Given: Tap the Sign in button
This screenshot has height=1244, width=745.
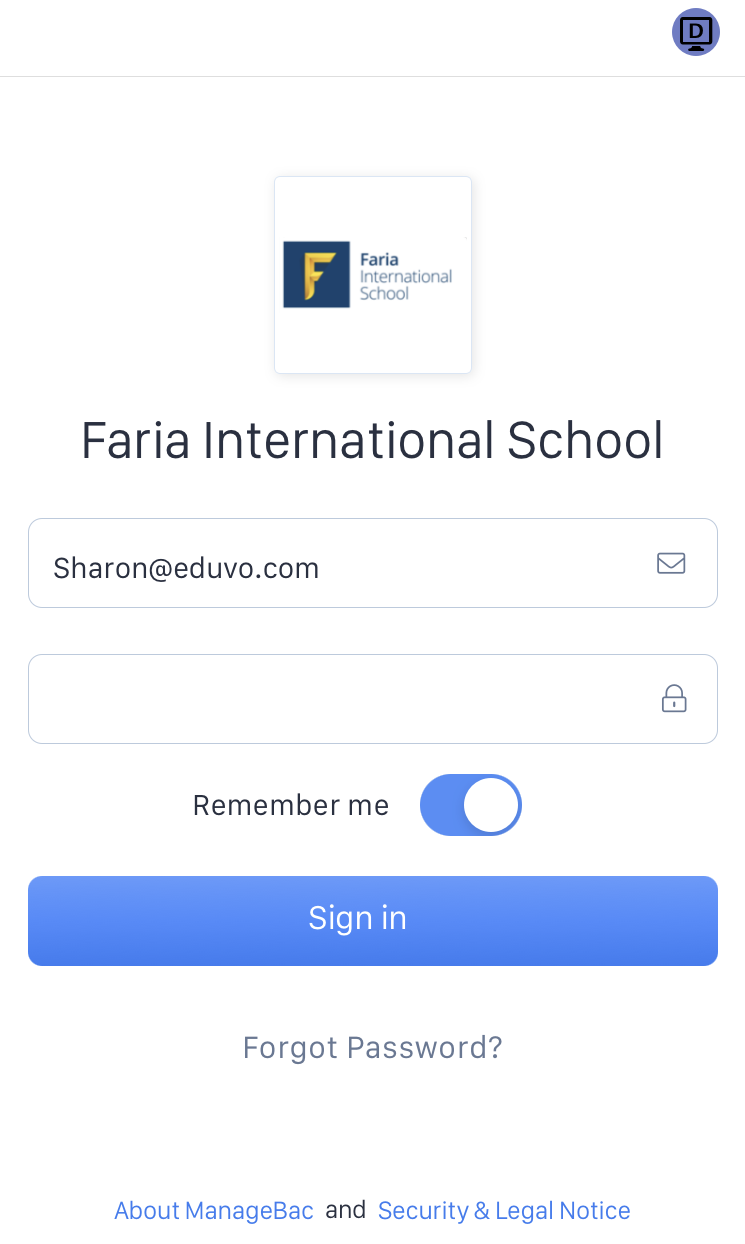Looking at the screenshot, I should [x=372, y=920].
